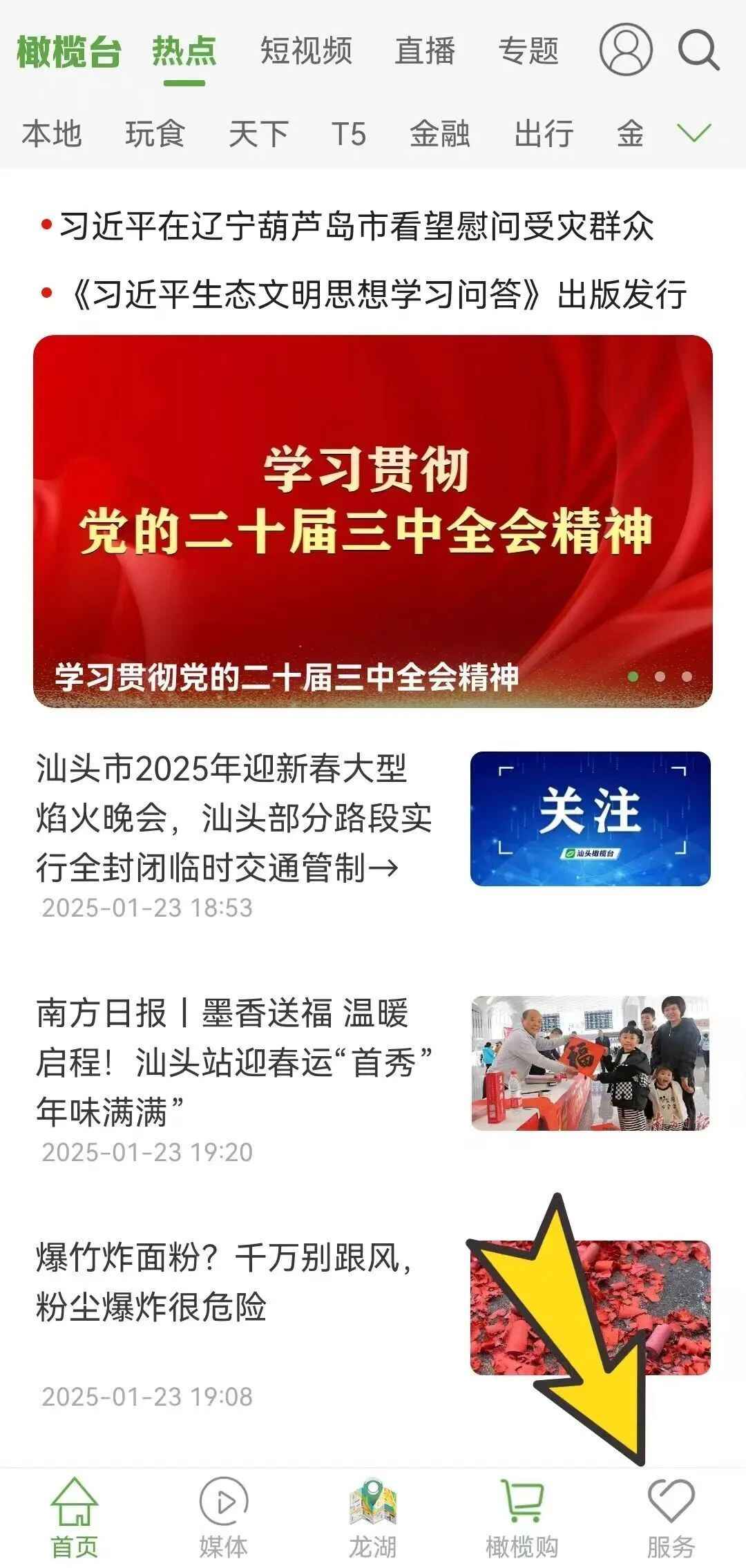746x1568 pixels.
Task: Switch to the 短视频 tab
Action: click(x=306, y=51)
